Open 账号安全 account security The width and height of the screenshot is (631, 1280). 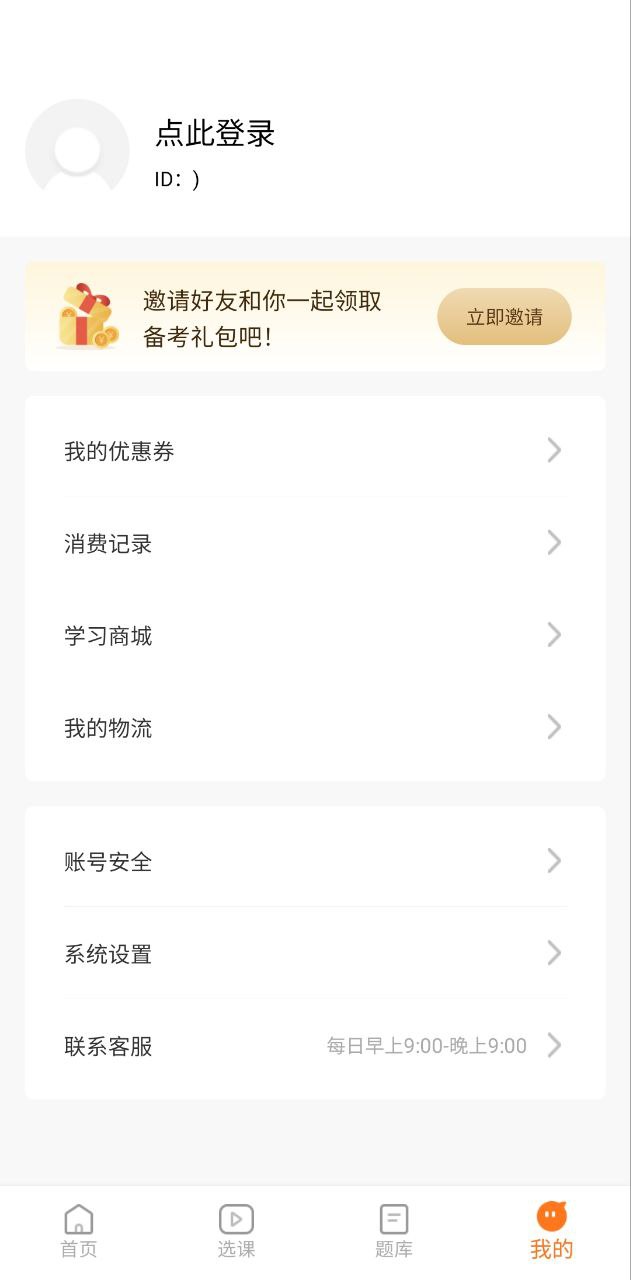[314, 861]
